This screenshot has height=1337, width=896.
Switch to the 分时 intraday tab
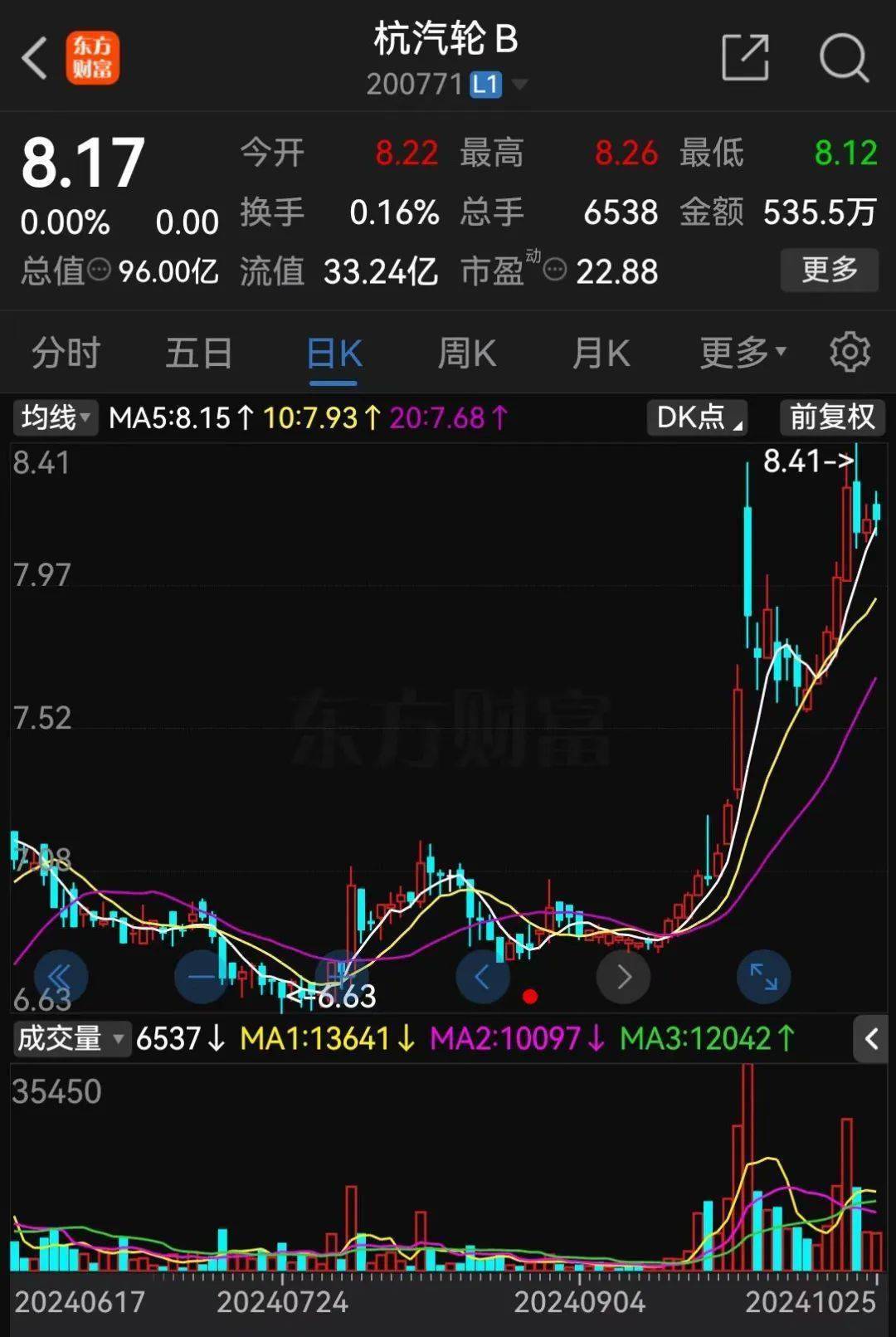point(65,351)
